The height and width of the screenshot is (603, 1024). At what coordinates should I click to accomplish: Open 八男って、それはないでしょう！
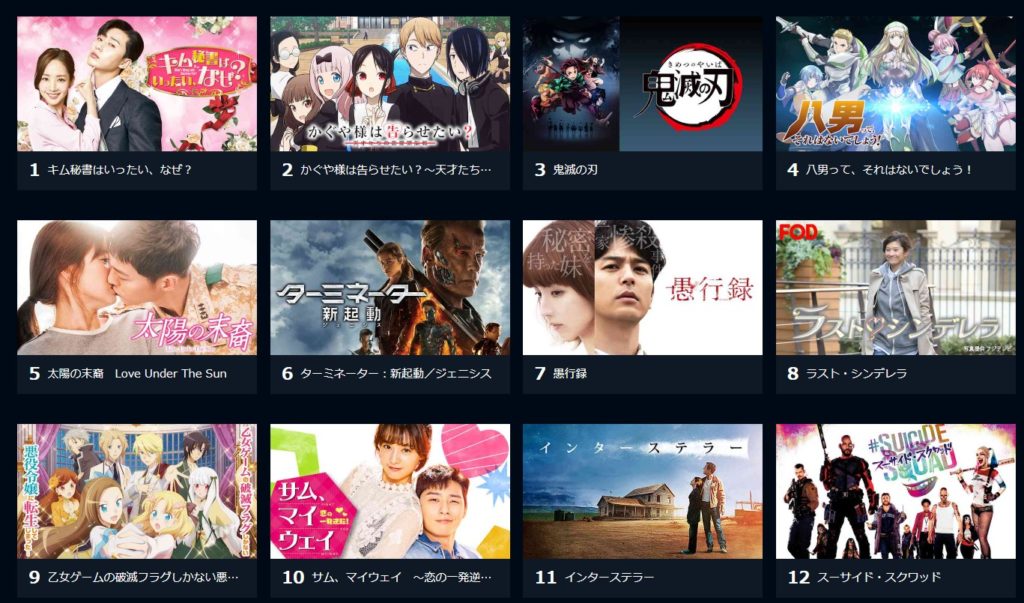tap(895, 84)
